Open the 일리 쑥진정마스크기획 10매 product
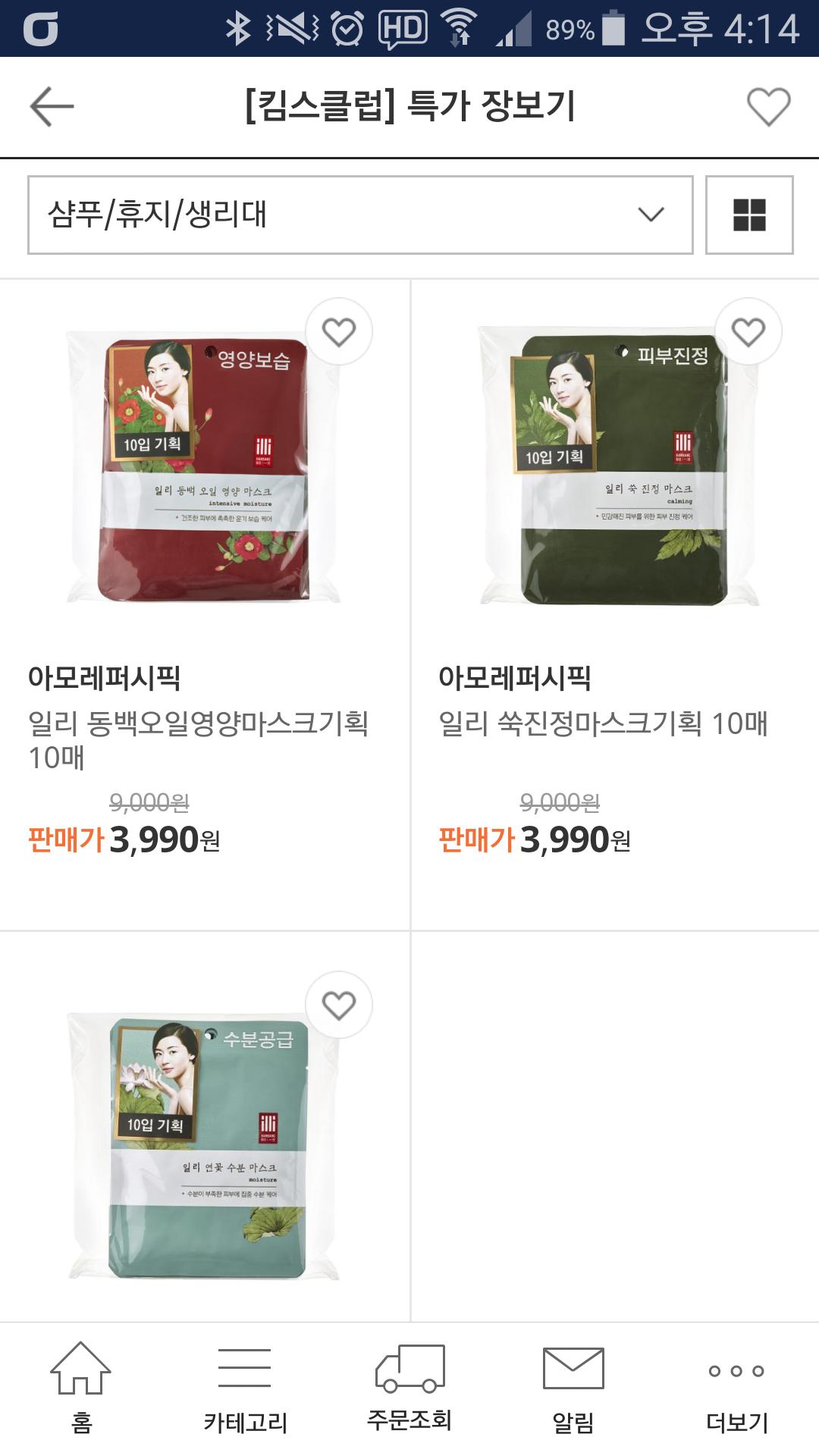The height and width of the screenshot is (1456, 819). point(615,605)
